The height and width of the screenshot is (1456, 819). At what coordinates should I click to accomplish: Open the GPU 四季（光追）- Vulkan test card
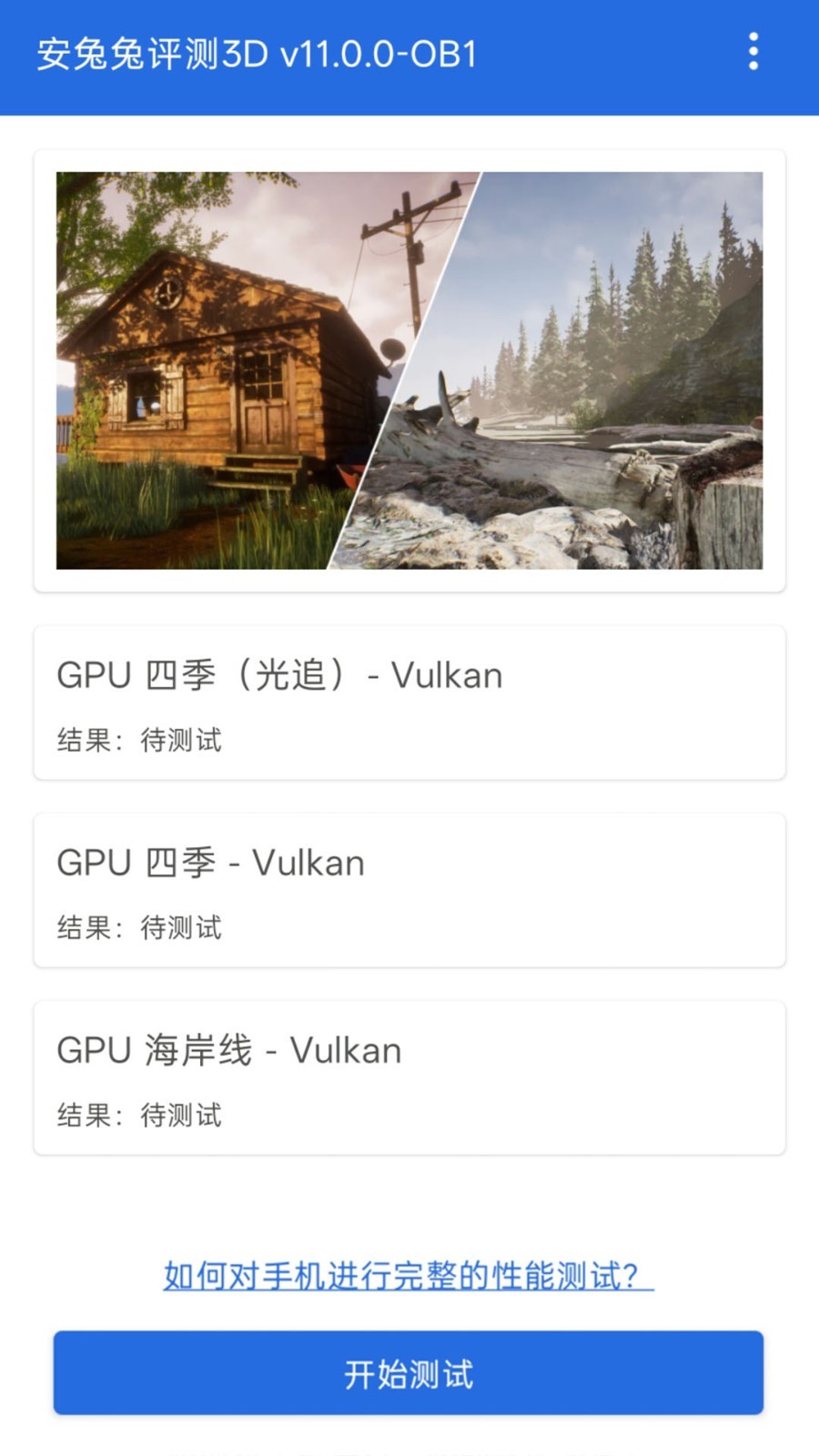click(409, 702)
